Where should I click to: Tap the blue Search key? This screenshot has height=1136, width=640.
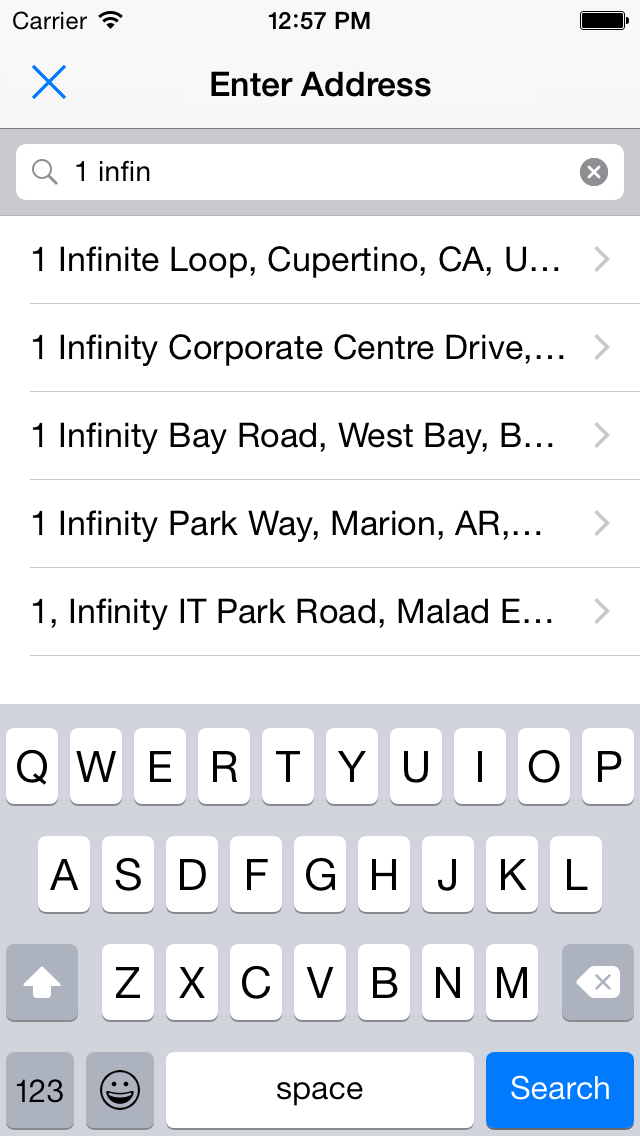(560, 1088)
